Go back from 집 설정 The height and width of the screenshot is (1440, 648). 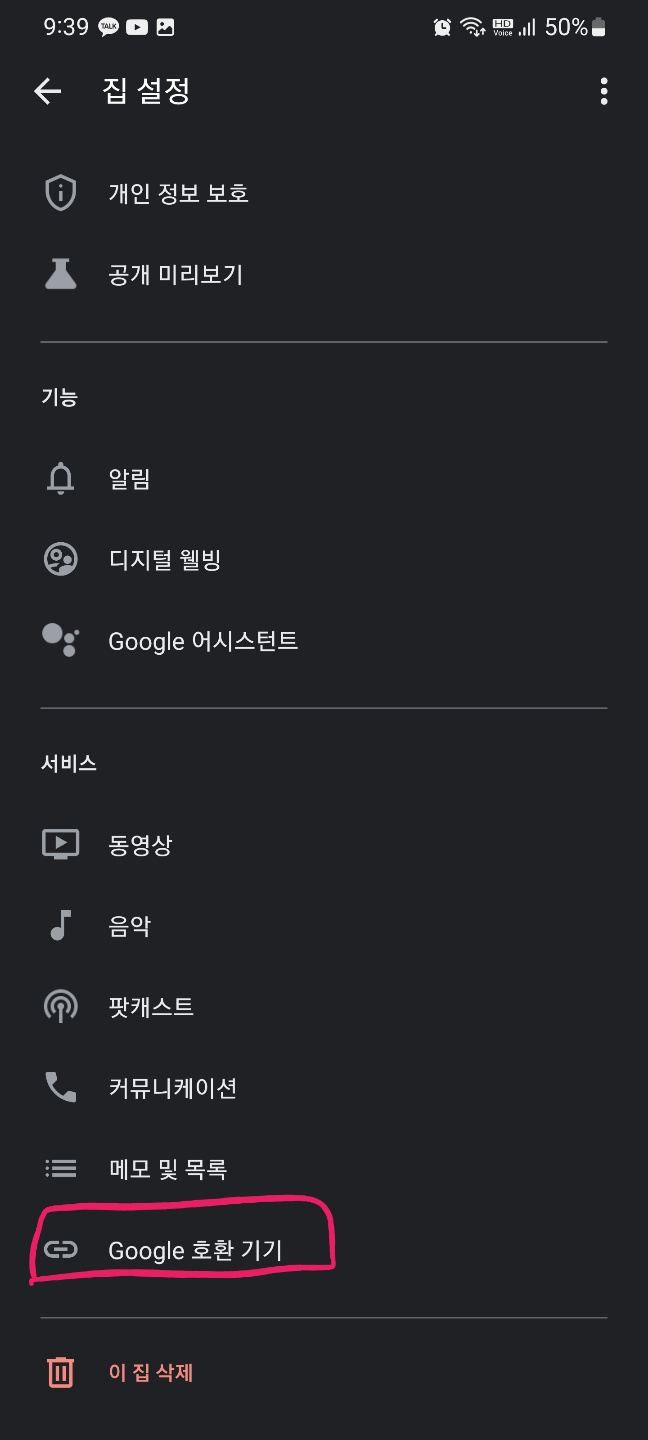[x=48, y=92]
